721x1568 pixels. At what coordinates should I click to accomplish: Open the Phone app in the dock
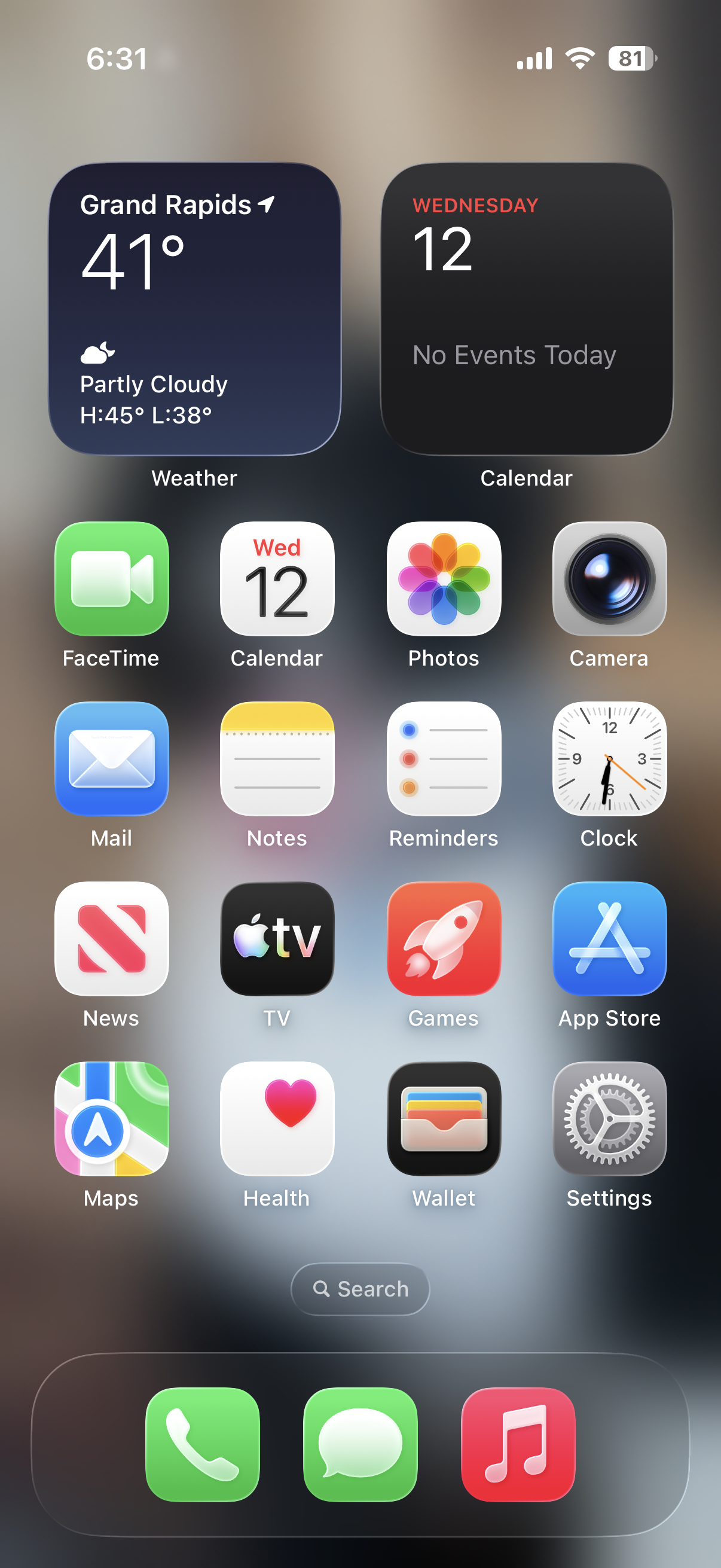203,1444
